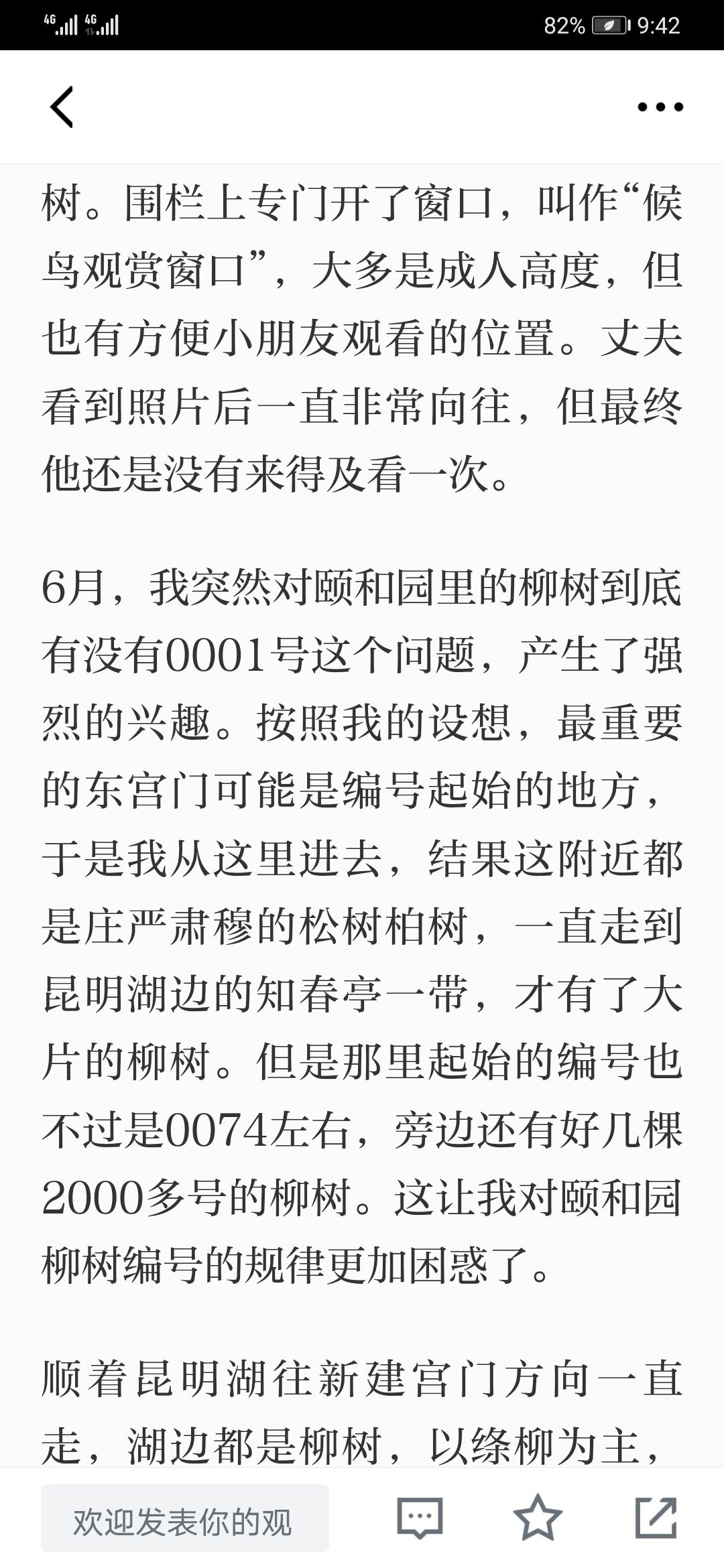The height and width of the screenshot is (1568, 724).
Task: Open the three-dot overflow menu
Action: point(660,107)
